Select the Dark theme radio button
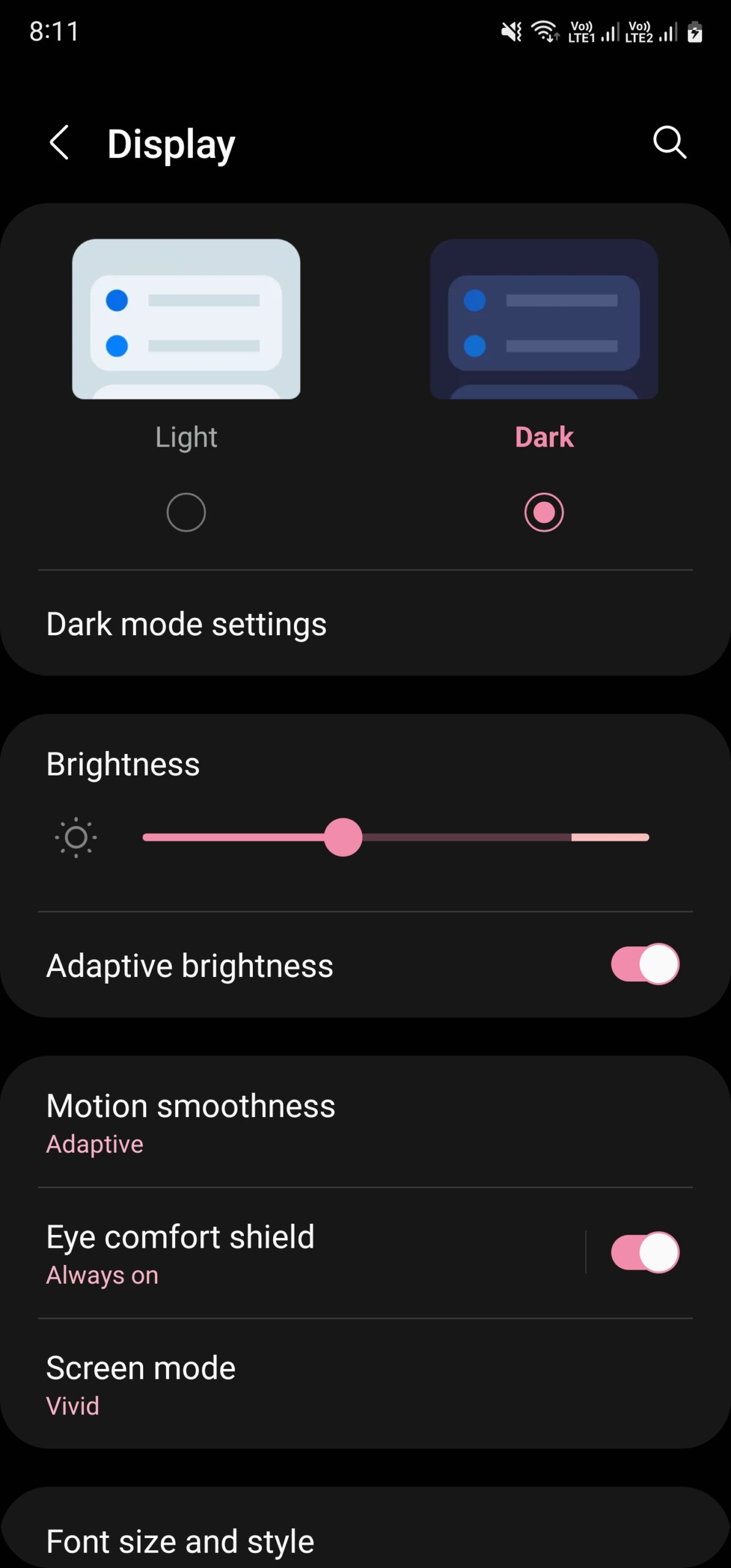The height and width of the screenshot is (1568, 731). click(544, 512)
